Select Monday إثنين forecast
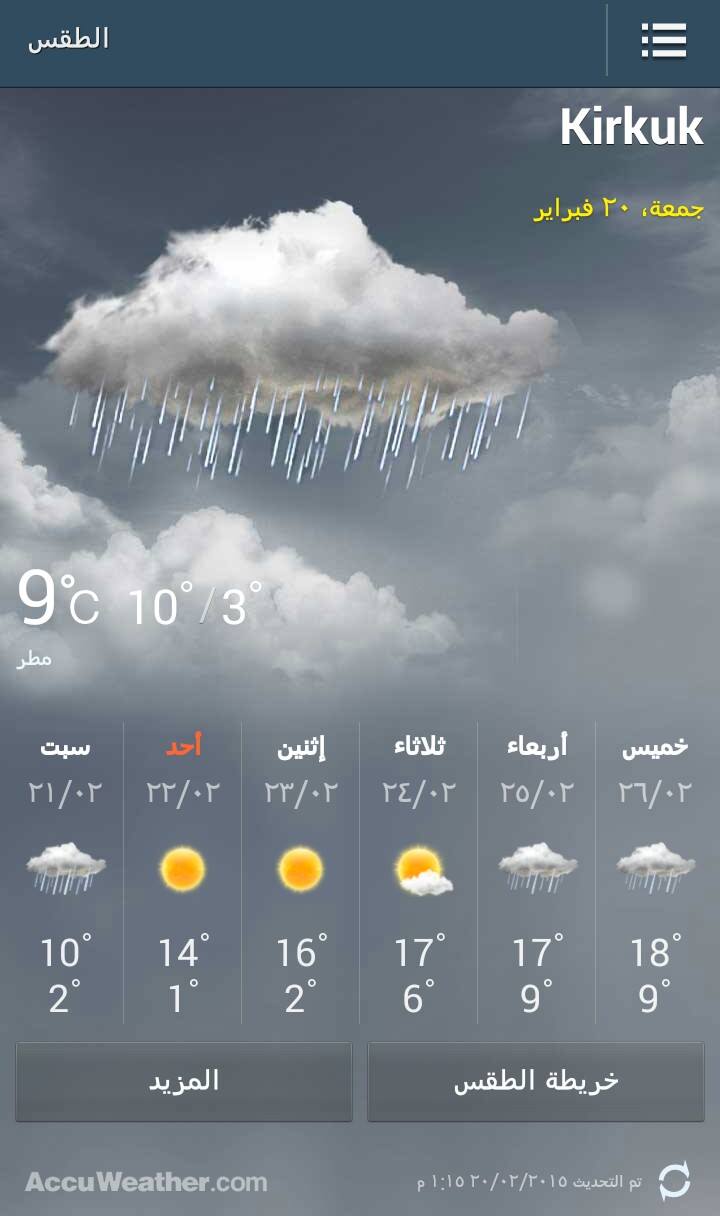The width and height of the screenshot is (720, 1216). 301,873
